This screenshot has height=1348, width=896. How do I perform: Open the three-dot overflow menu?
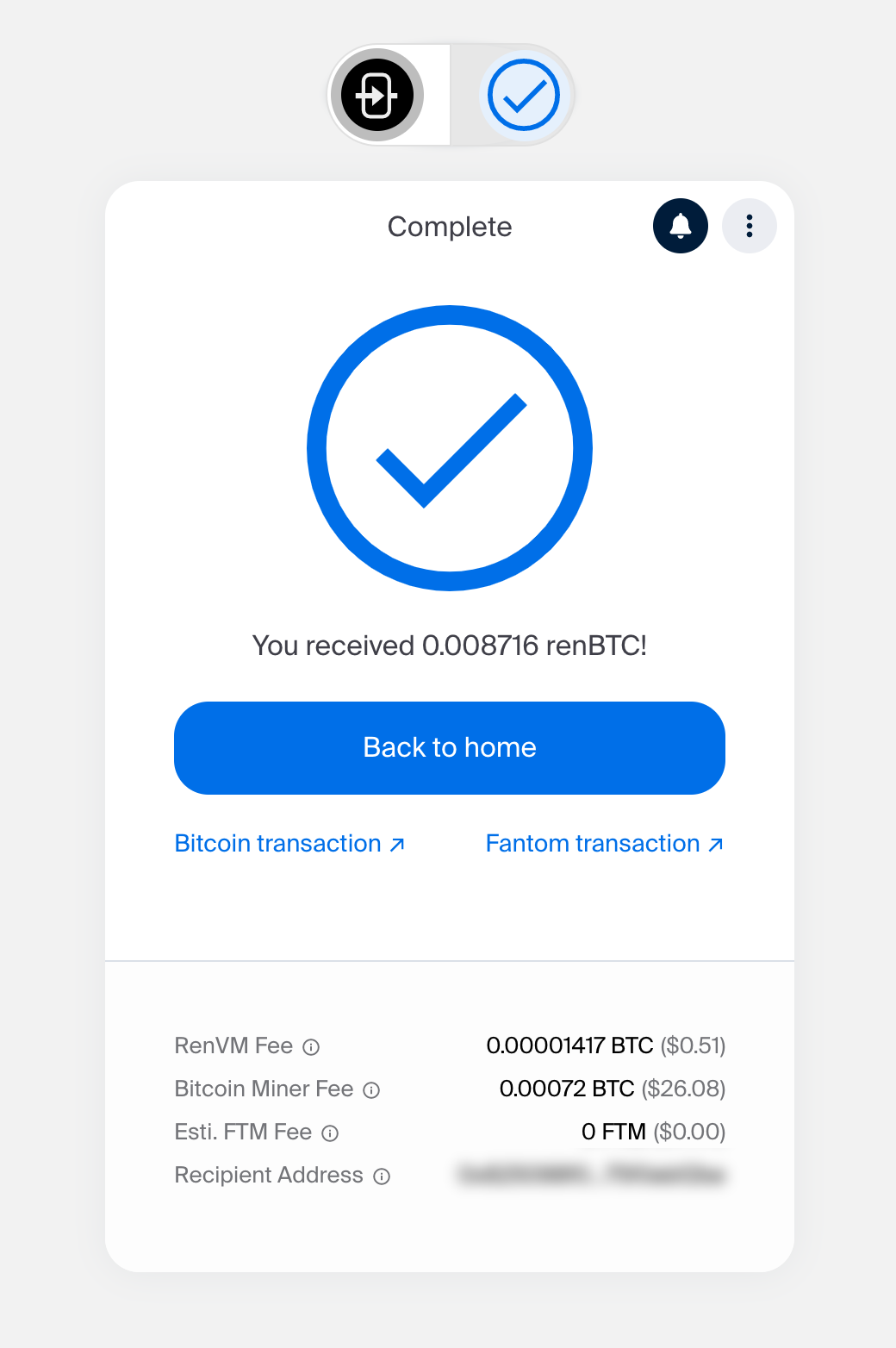[x=750, y=226]
